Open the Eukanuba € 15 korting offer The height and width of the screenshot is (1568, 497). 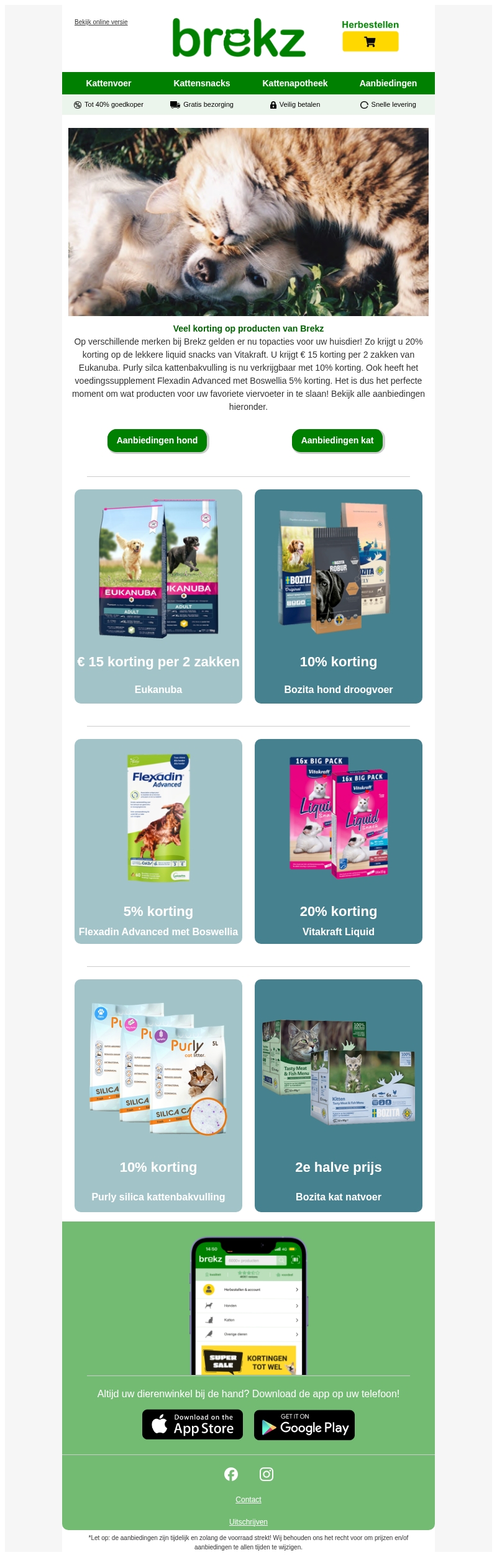coord(158,596)
